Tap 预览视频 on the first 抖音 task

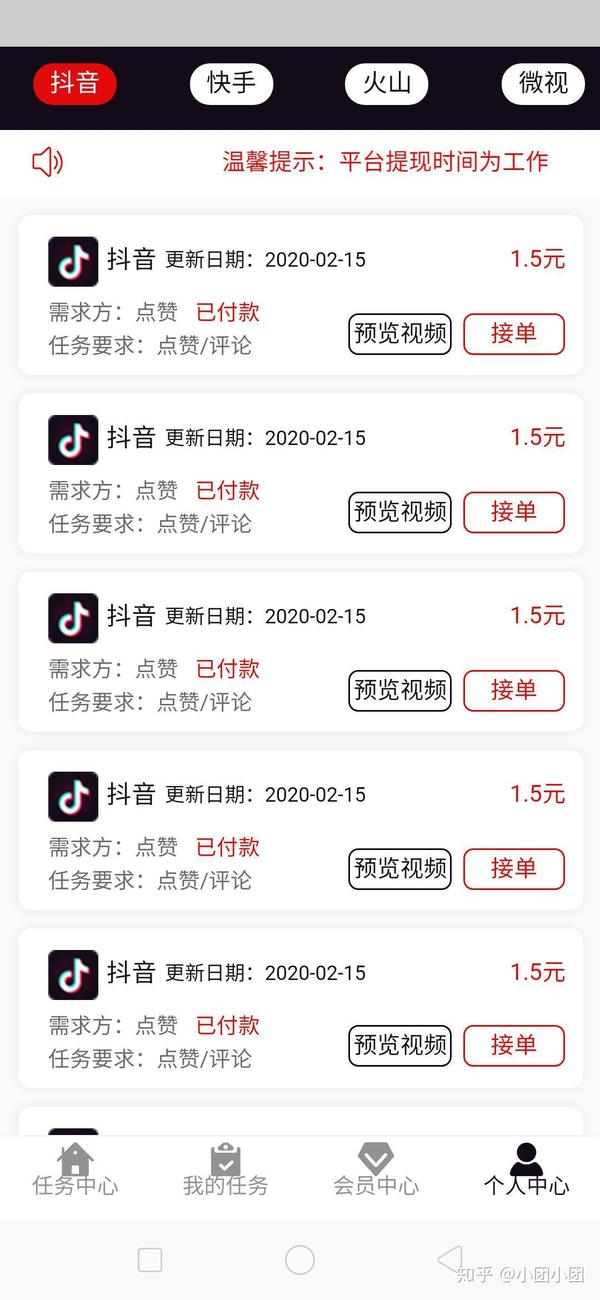tap(400, 334)
